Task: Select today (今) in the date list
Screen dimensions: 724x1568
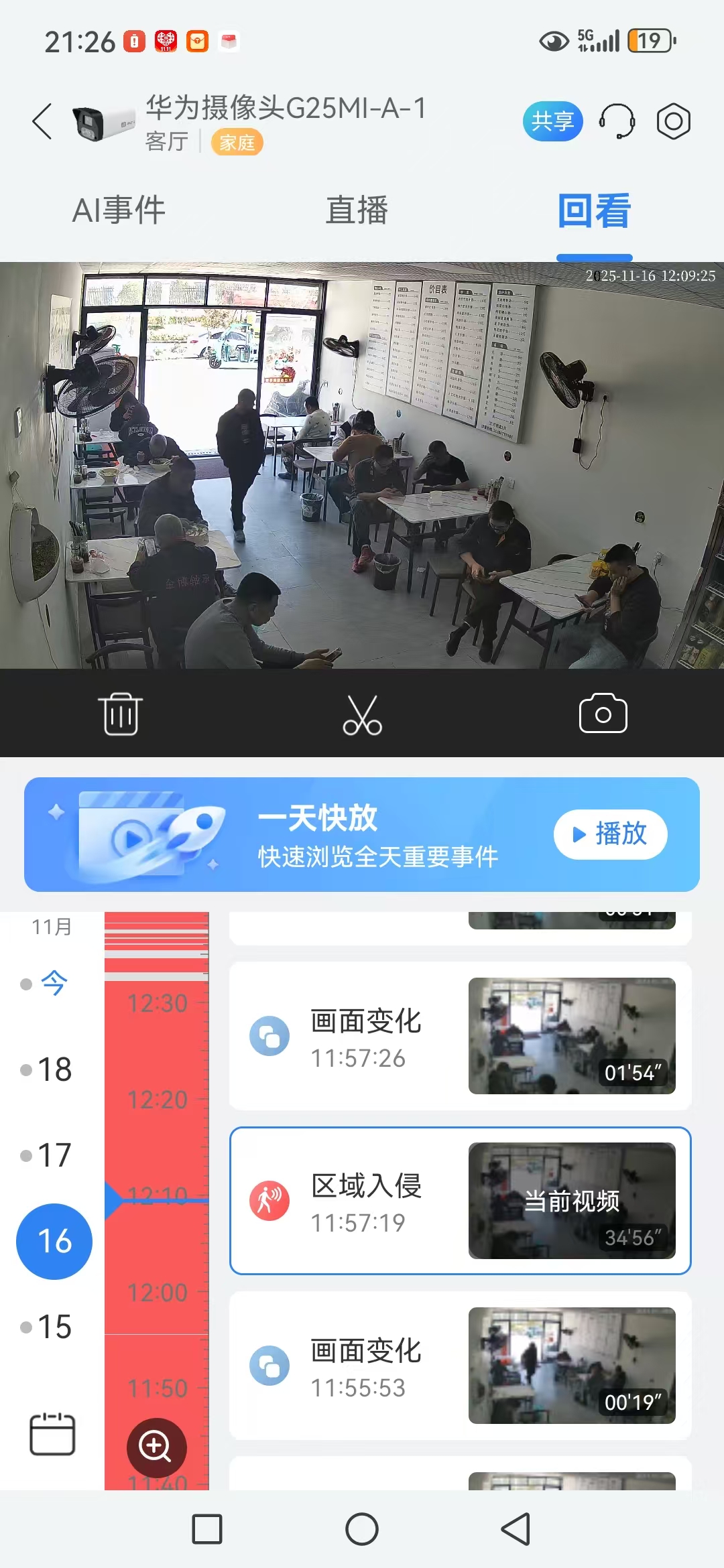Action: [x=54, y=984]
